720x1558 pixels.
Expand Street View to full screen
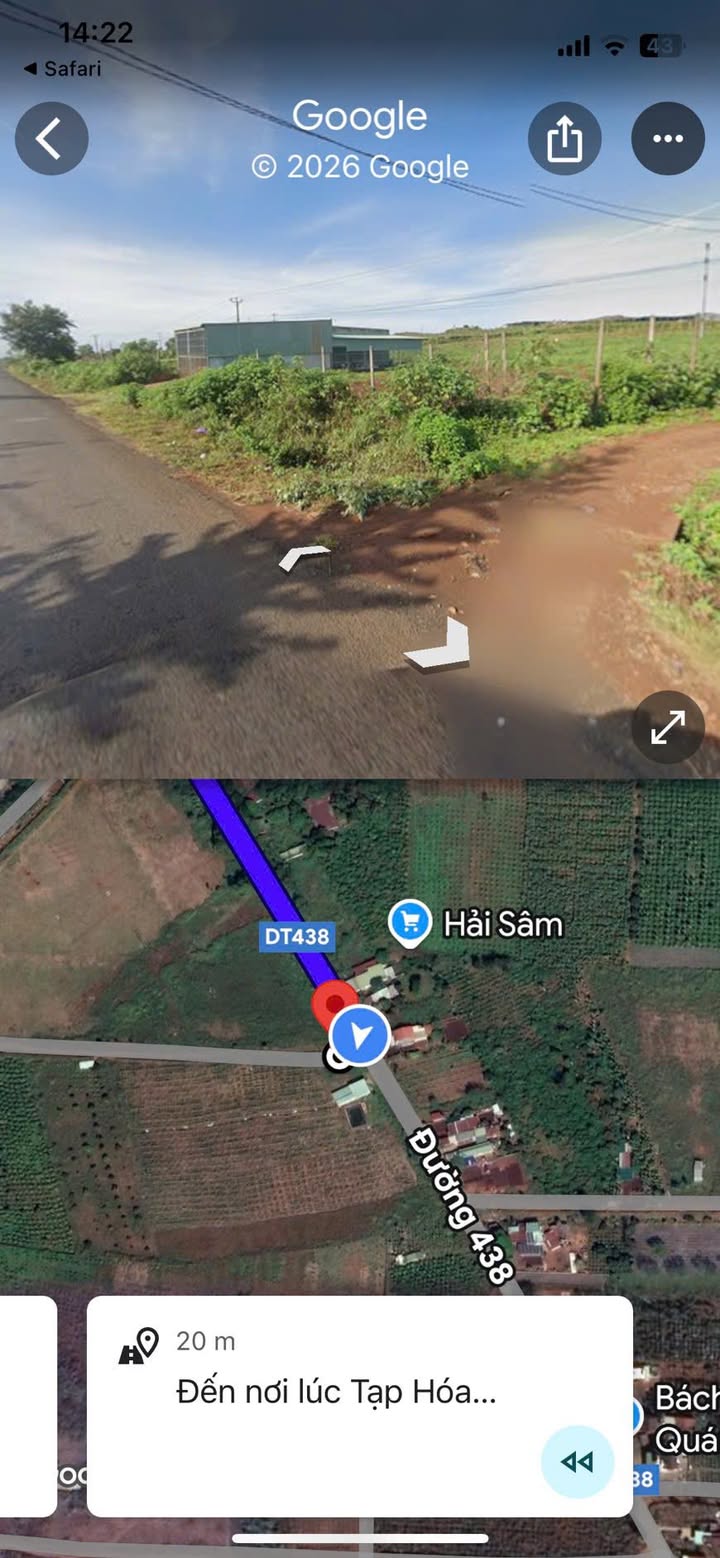point(668,728)
